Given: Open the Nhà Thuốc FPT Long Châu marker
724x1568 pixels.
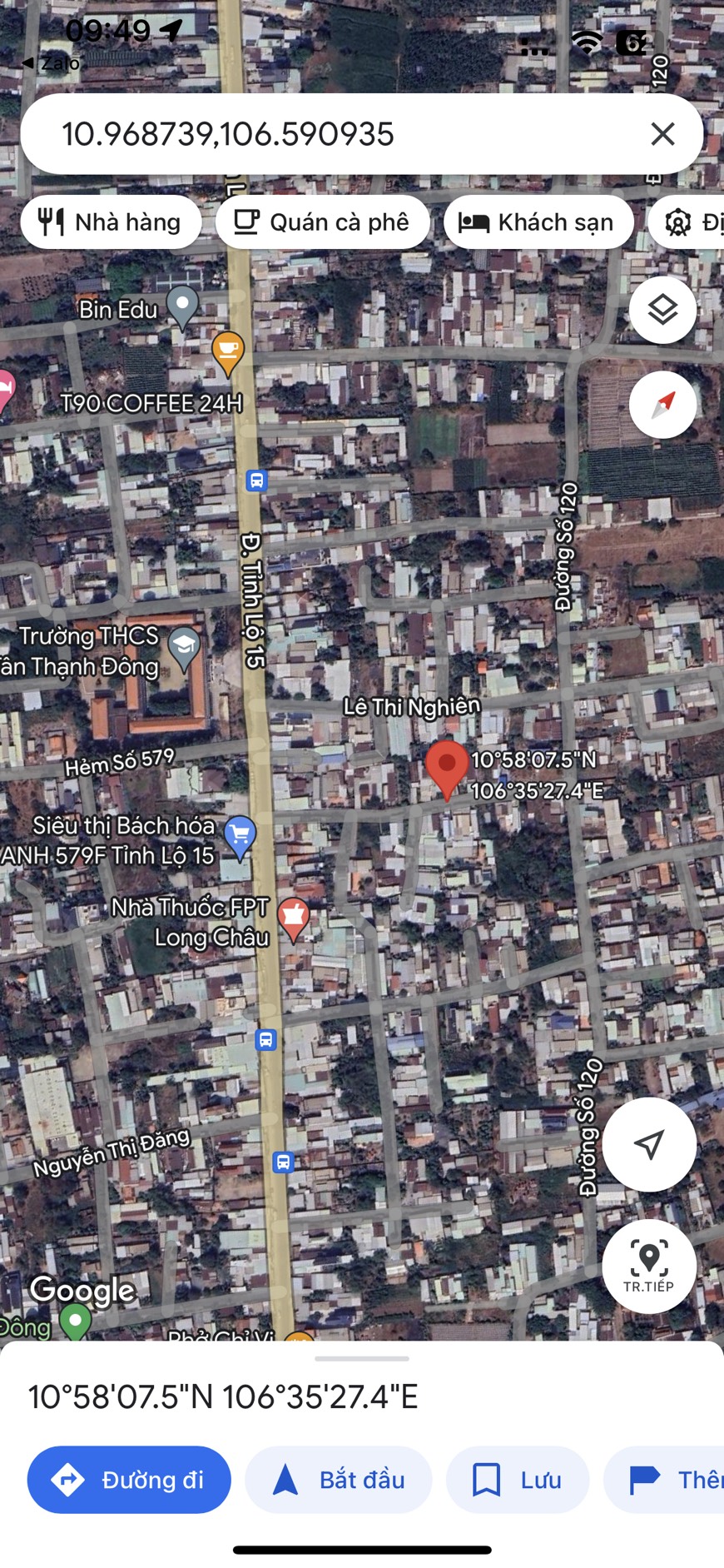Looking at the screenshot, I should 293,918.
